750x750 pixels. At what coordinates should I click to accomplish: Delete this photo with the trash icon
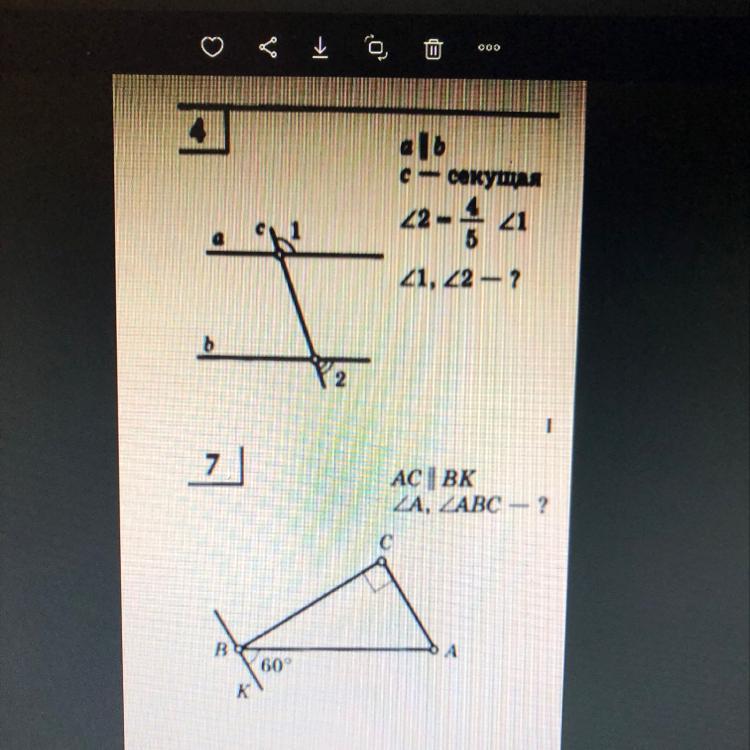point(433,49)
